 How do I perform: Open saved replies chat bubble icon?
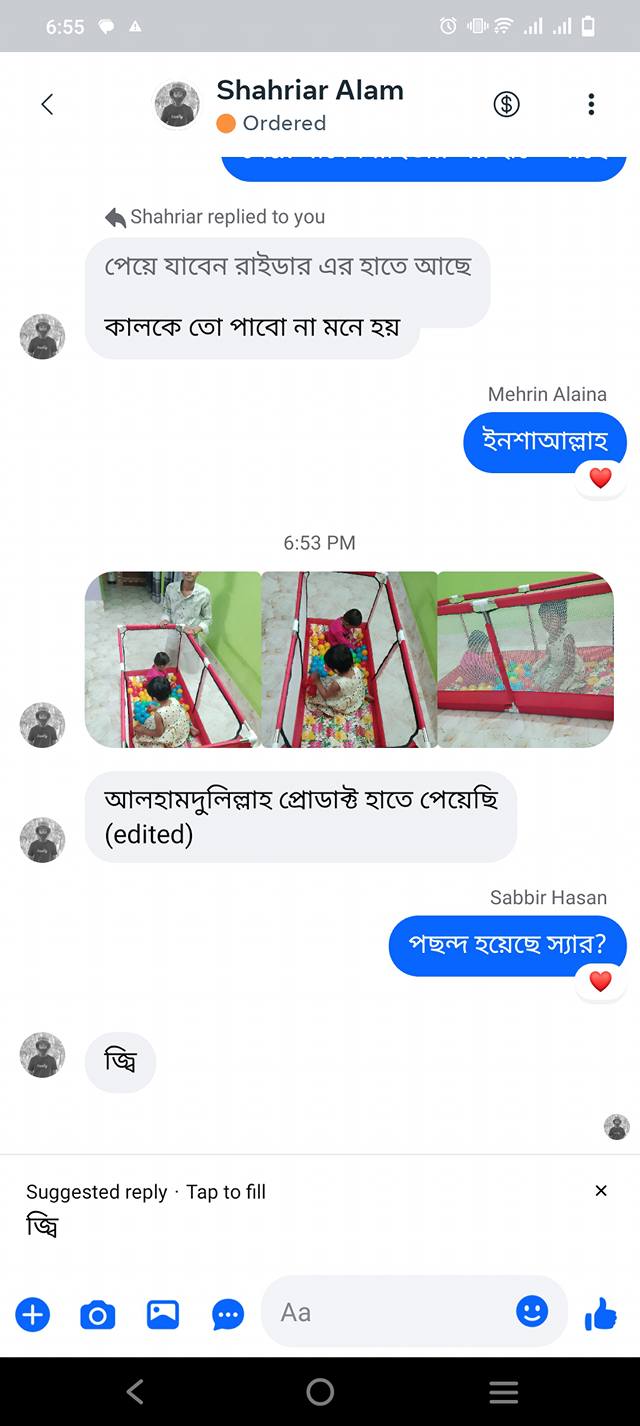pyautogui.click(x=228, y=1314)
